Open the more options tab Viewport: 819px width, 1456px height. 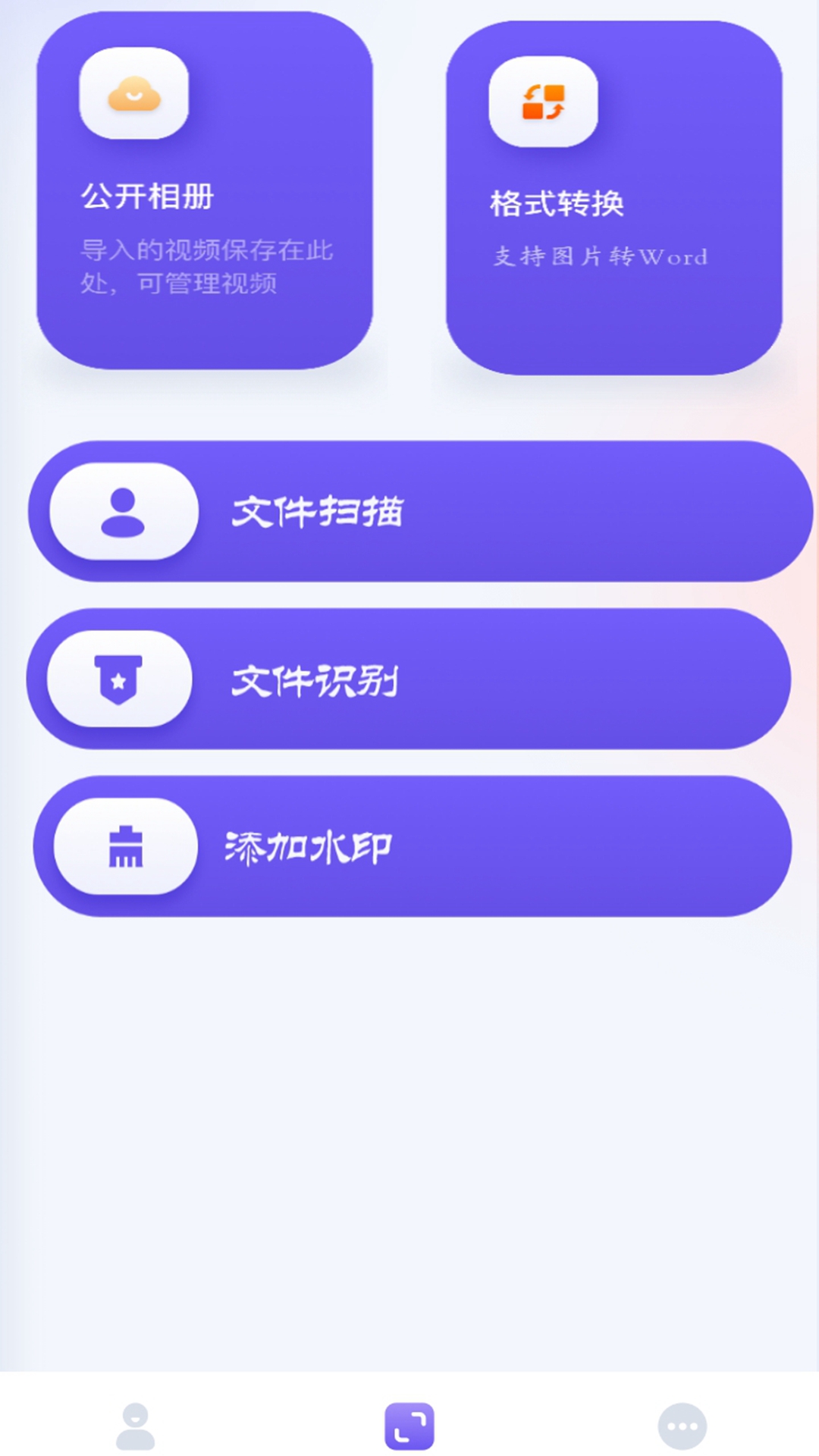682,1426
